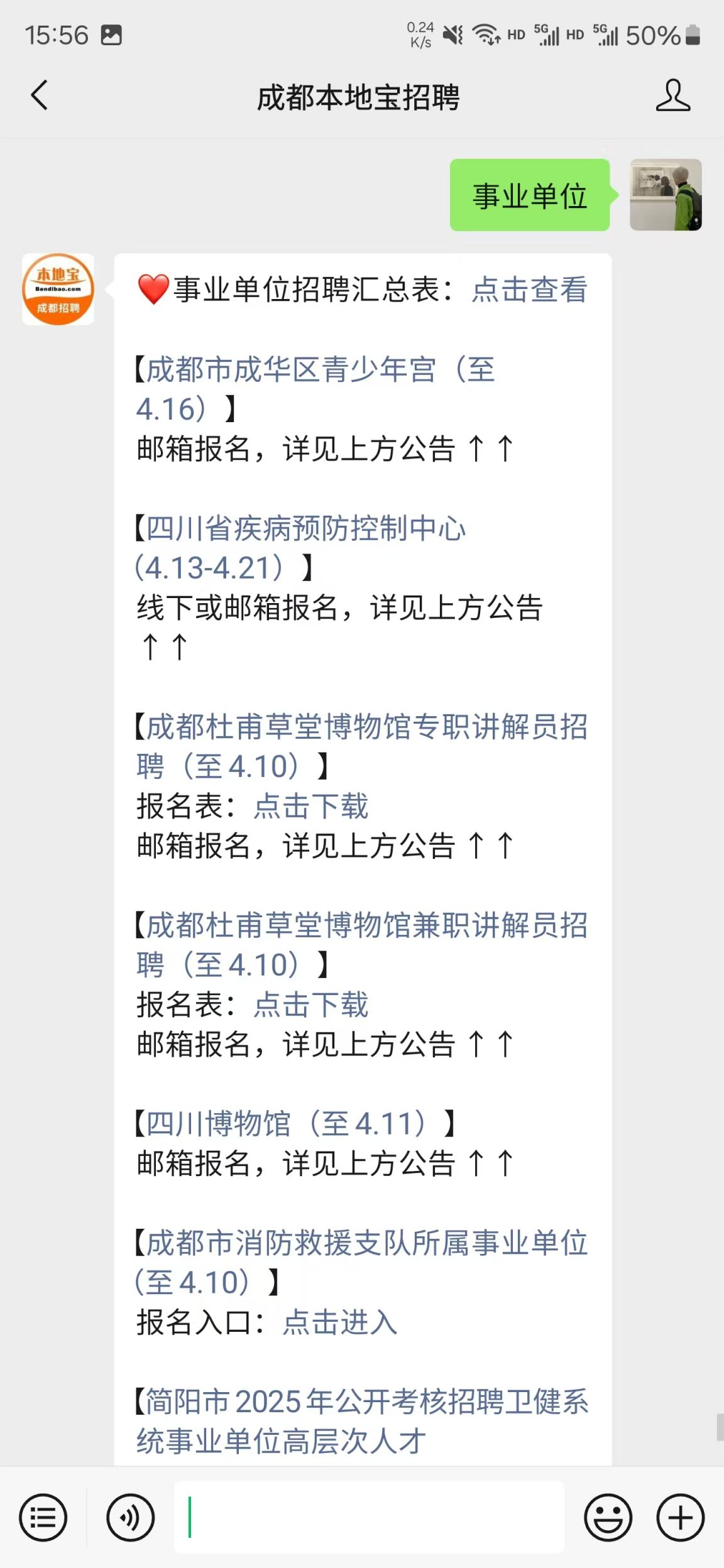Viewport: 724px width, 1568px height.
Task: Go back from the 成都本地宝招聘 chat
Action: 39,95
